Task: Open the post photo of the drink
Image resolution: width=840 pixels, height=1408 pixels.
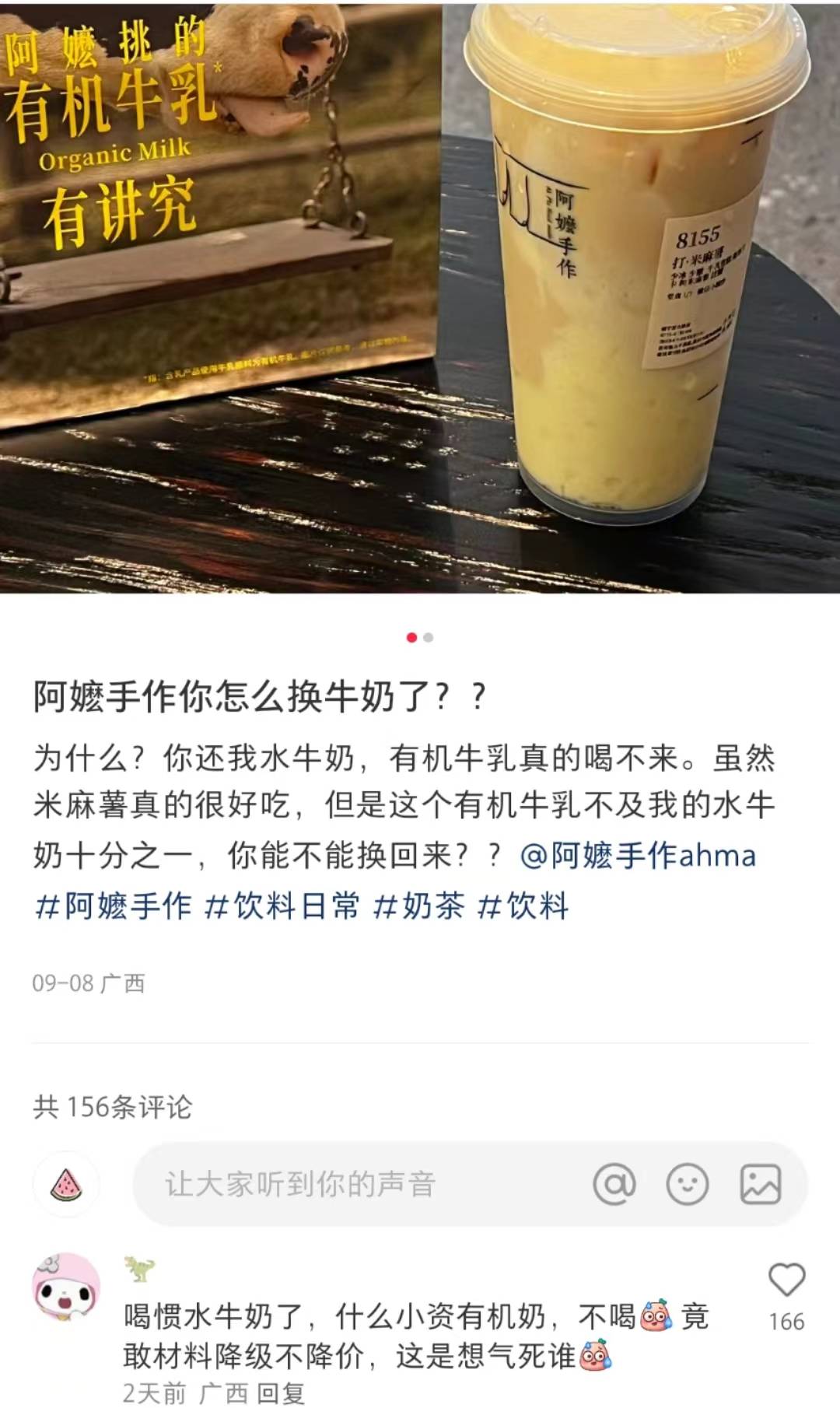Action: click(420, 296)
